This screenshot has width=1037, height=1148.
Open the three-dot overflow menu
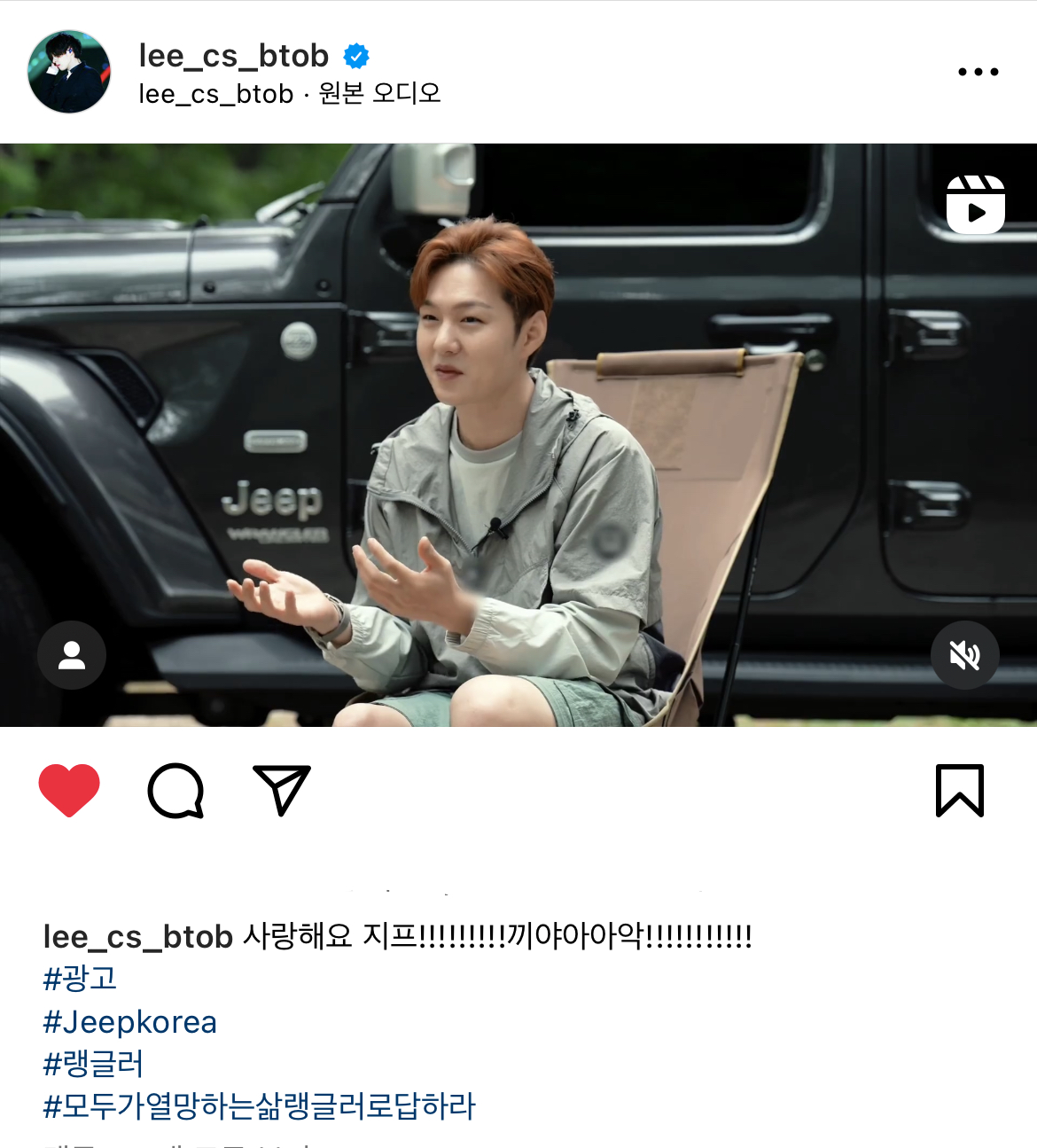click(x=978, y=72)
